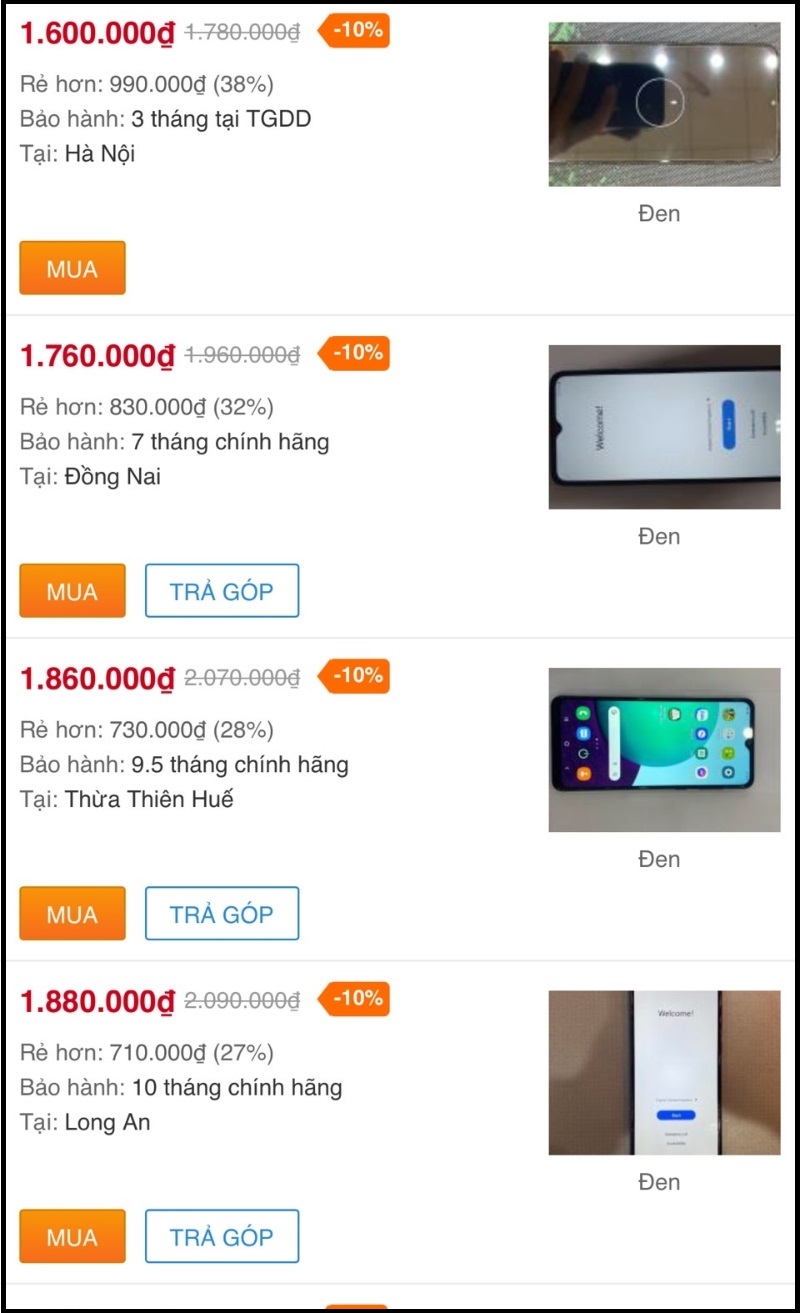Buy the 1.760.000₫ phone in Đồng Nai
Screen dimensions: 800x1313
(x=72, y=591)
